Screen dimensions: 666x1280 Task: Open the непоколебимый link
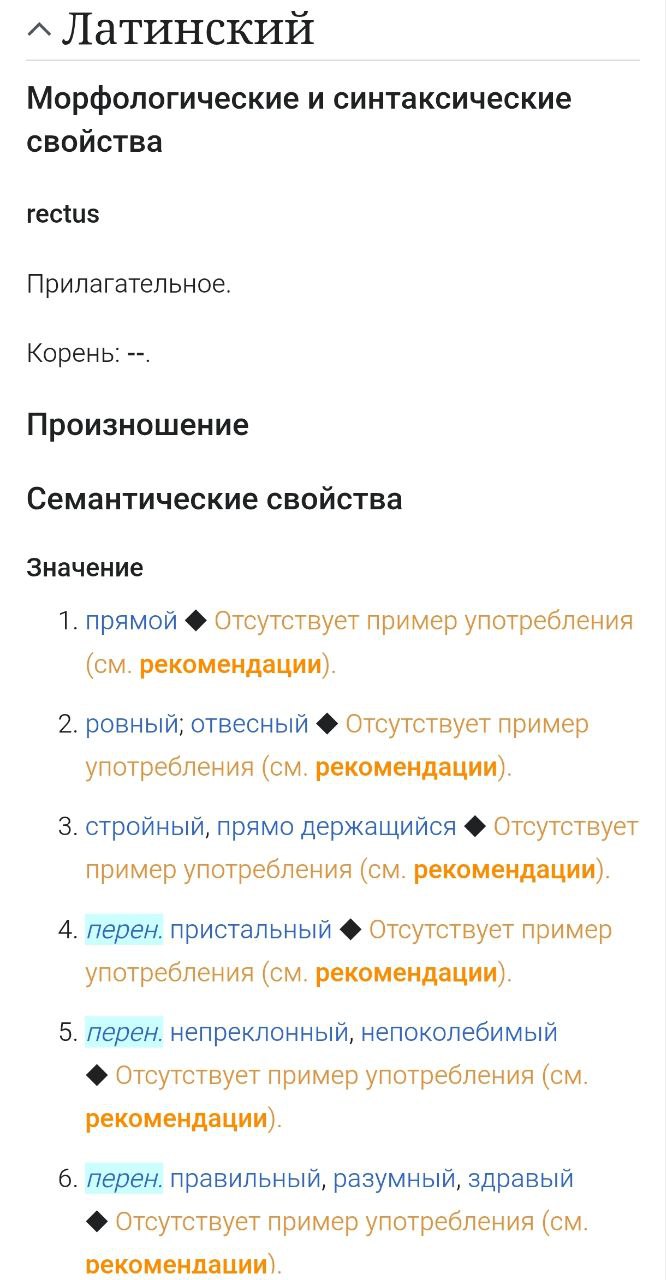coord(459,1032)
